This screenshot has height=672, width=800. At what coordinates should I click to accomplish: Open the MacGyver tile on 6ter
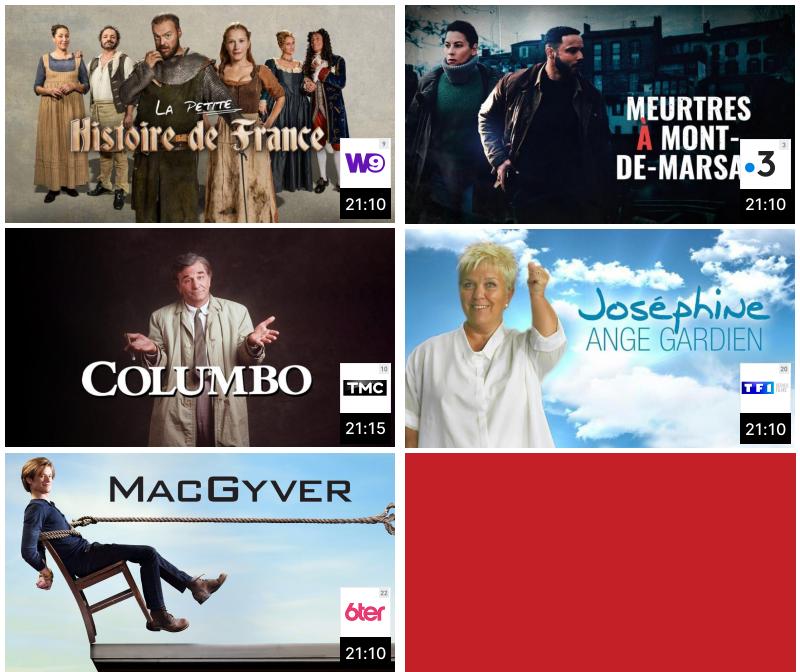tap(199, 562)
